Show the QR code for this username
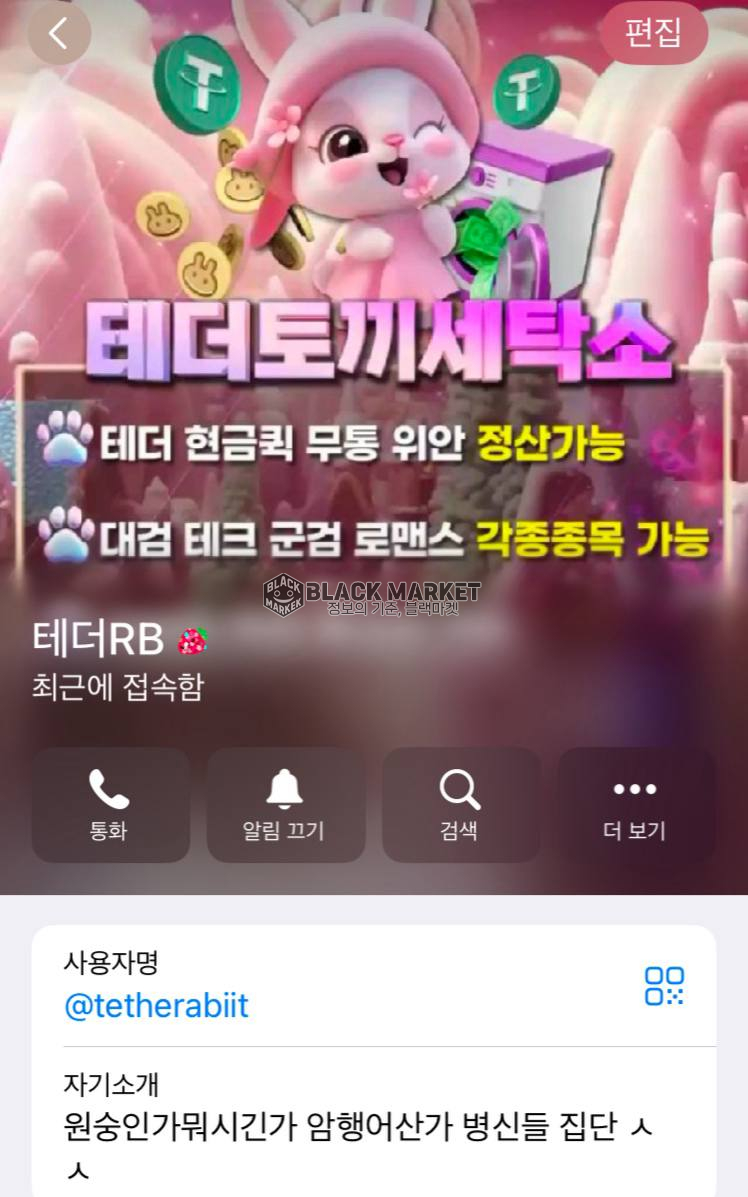The width and height of the screenshot is (748, 1197). 664,985
